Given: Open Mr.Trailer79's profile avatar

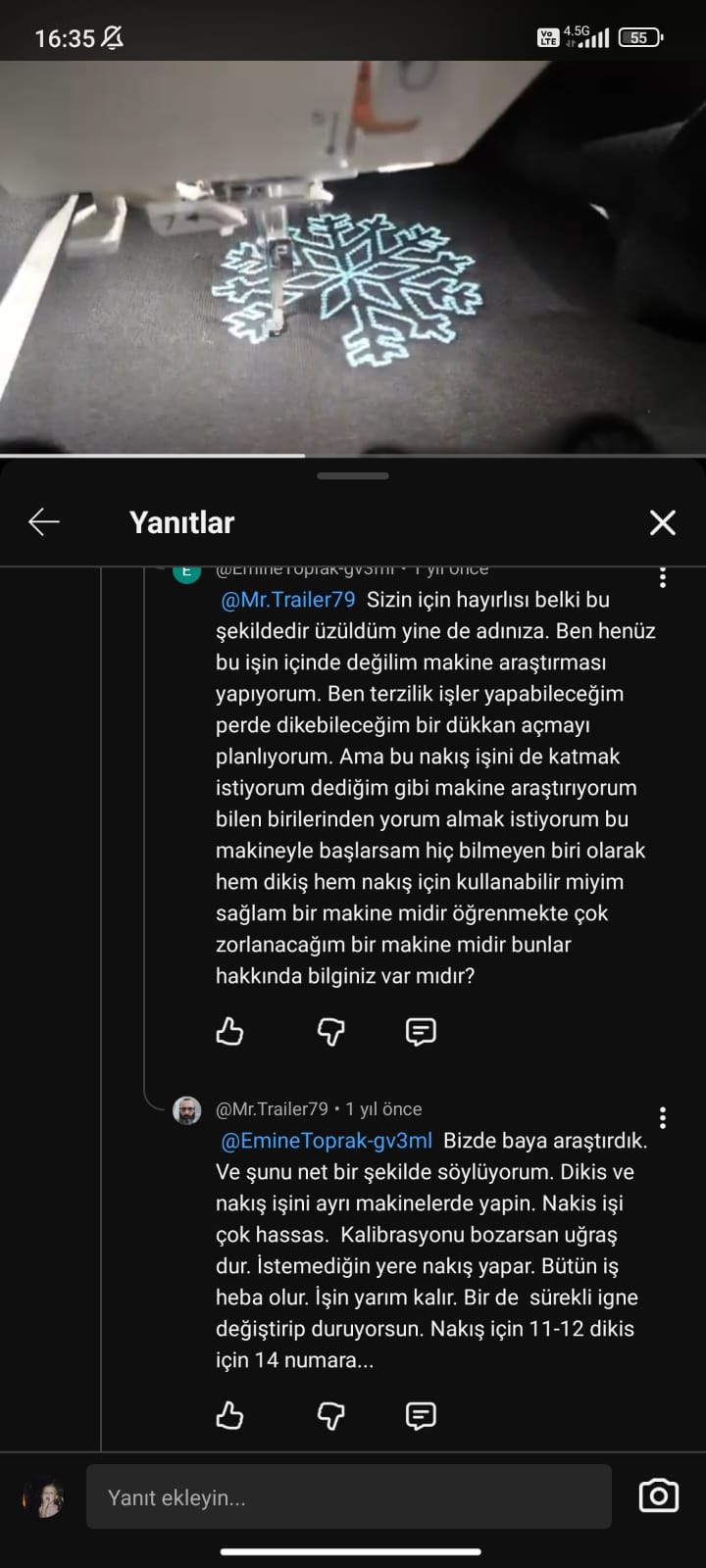Looking at the screenshot, I should tap(187, 1110).
